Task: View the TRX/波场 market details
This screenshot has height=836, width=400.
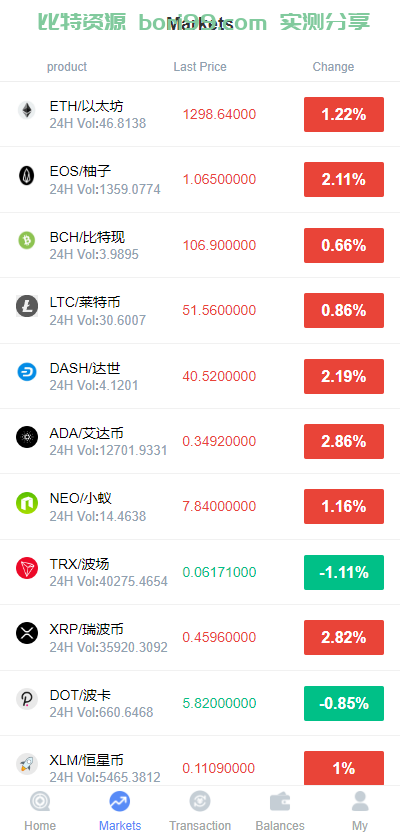Action: coord(200,572)
